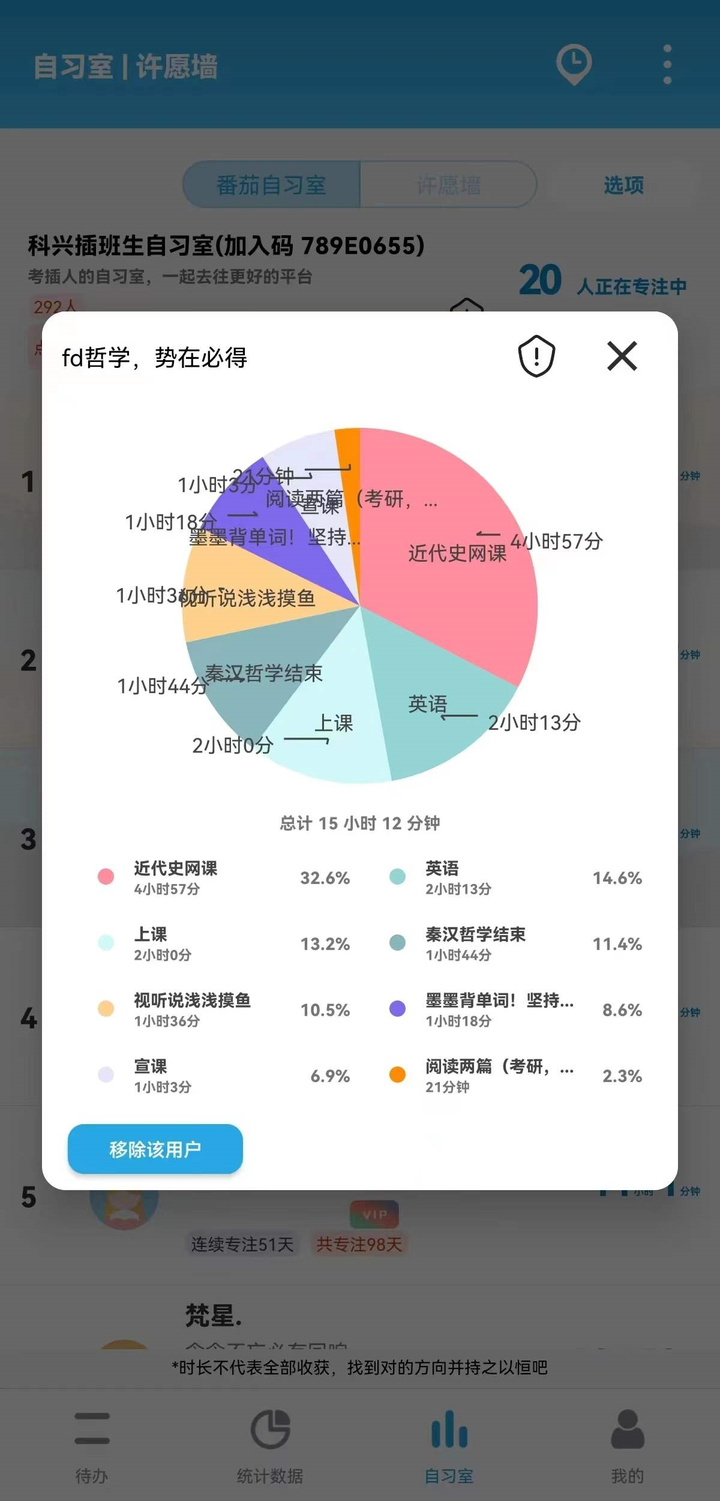Close the user stats dialog
Screen dimensions: 720x1501
point(622,356)
